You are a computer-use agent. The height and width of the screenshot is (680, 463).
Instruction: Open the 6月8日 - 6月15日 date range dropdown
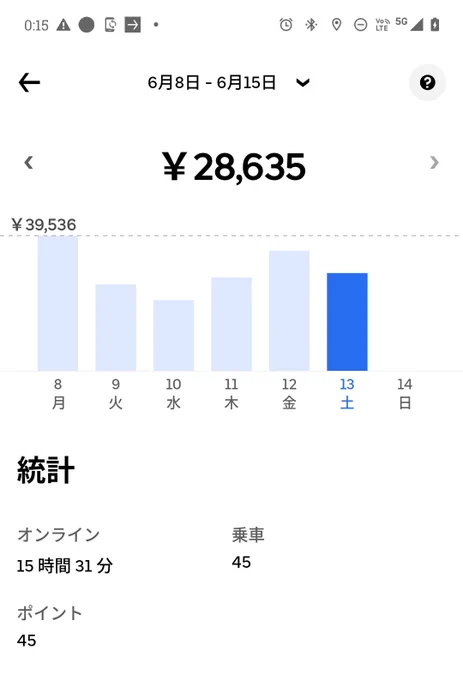(x=228, y=82)
